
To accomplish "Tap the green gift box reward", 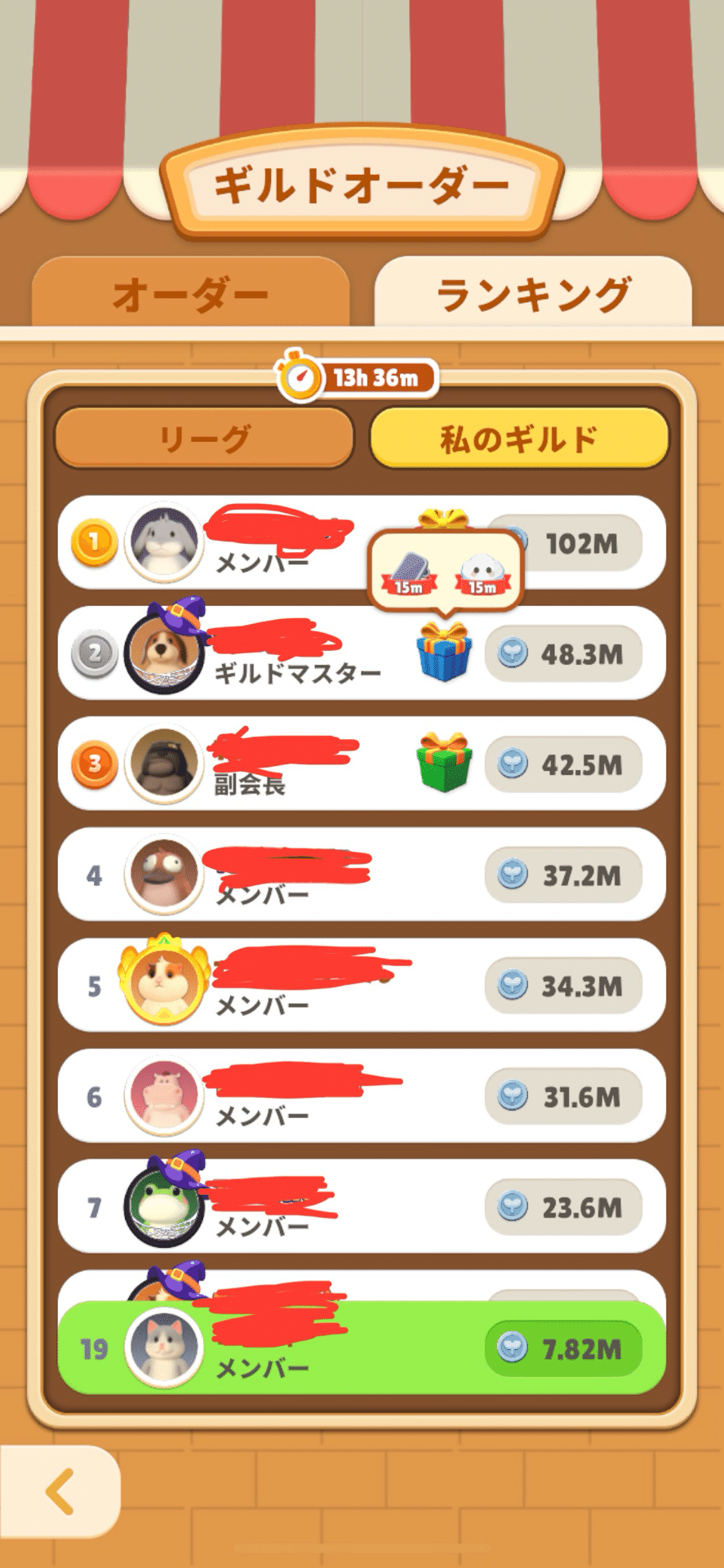I will click(x=444, y=763).
